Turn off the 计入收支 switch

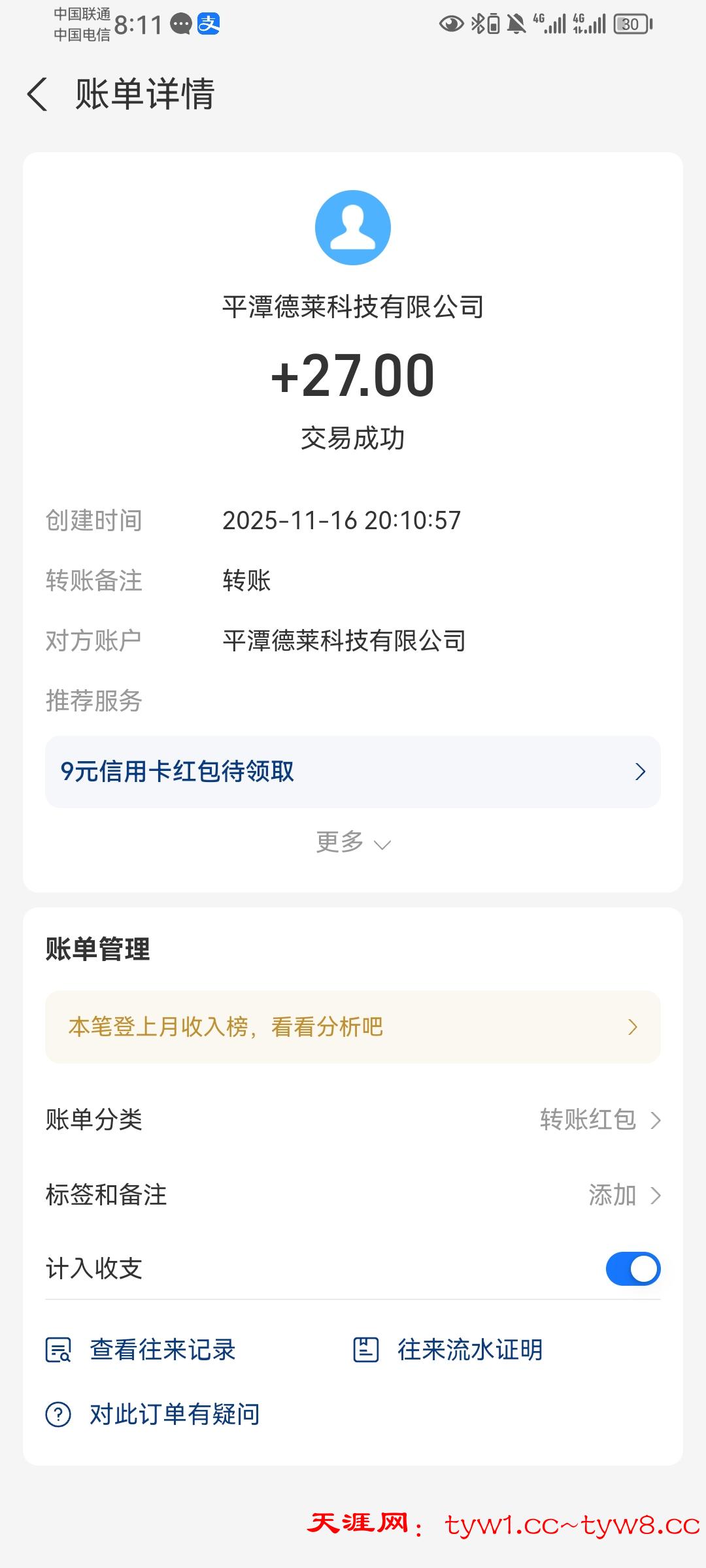point(633,1269)
